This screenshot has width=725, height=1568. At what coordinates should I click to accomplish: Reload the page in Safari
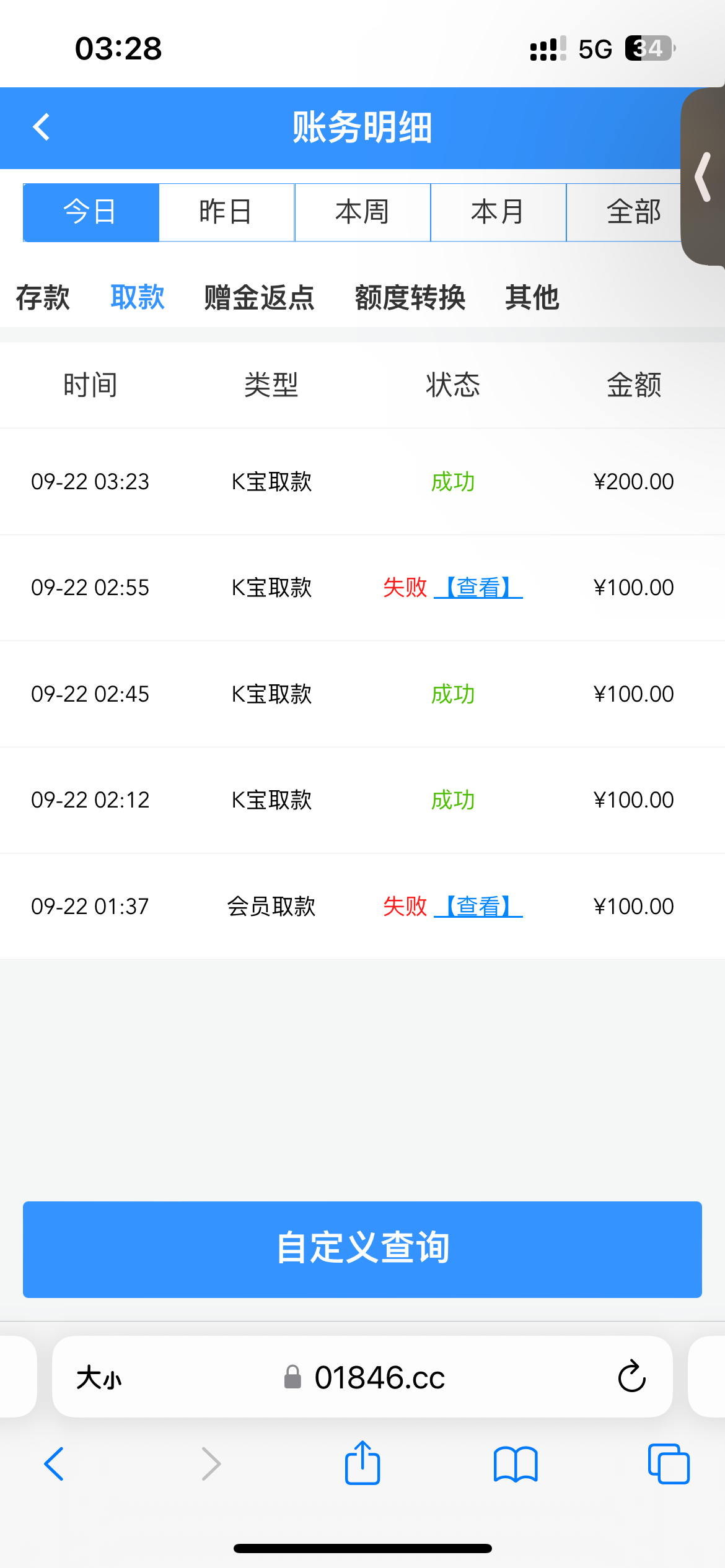click(x=632, y=1377)
